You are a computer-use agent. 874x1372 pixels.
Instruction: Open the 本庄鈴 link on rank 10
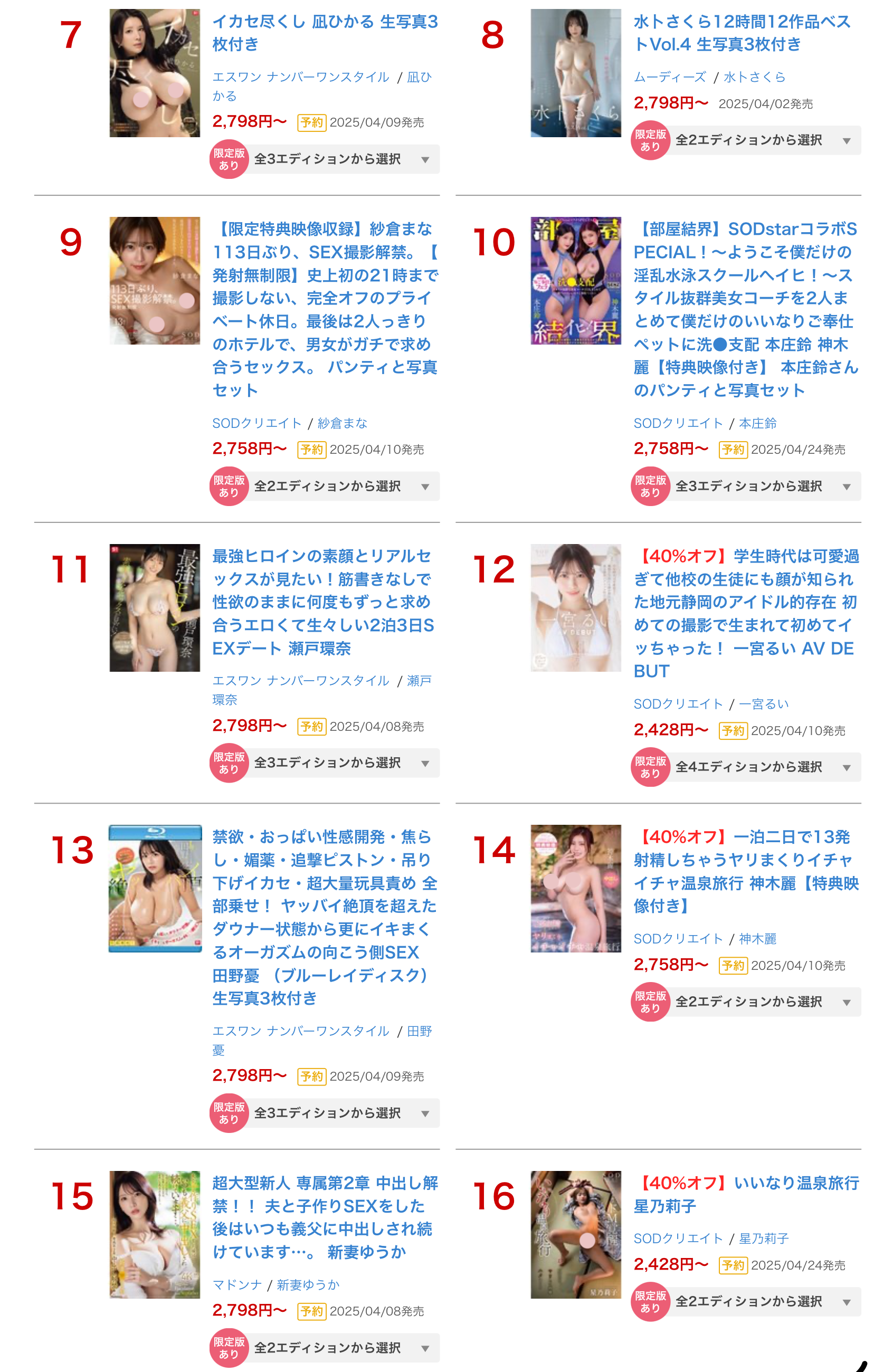click(x=757, y=423)
